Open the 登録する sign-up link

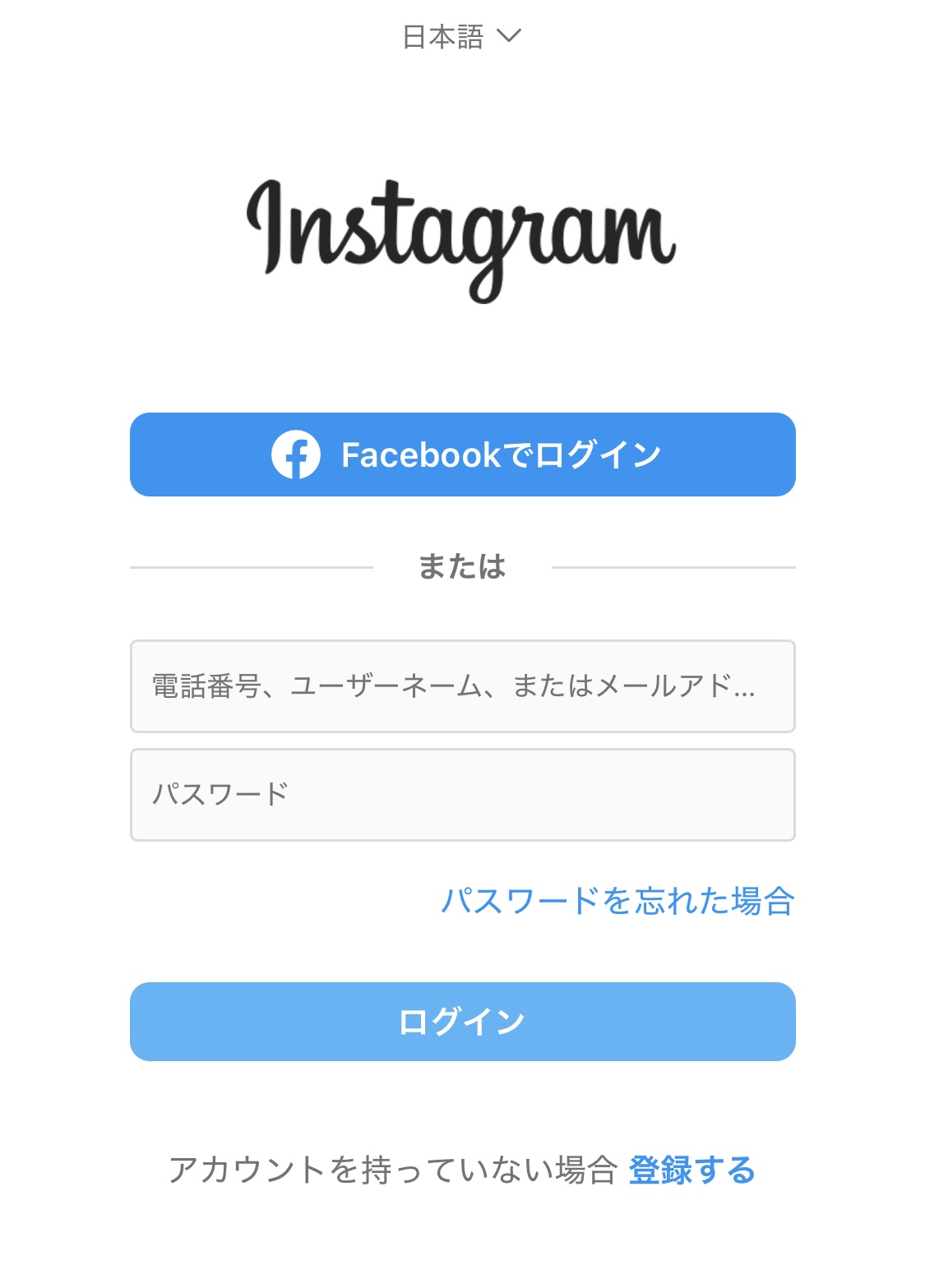point(691,1170)
